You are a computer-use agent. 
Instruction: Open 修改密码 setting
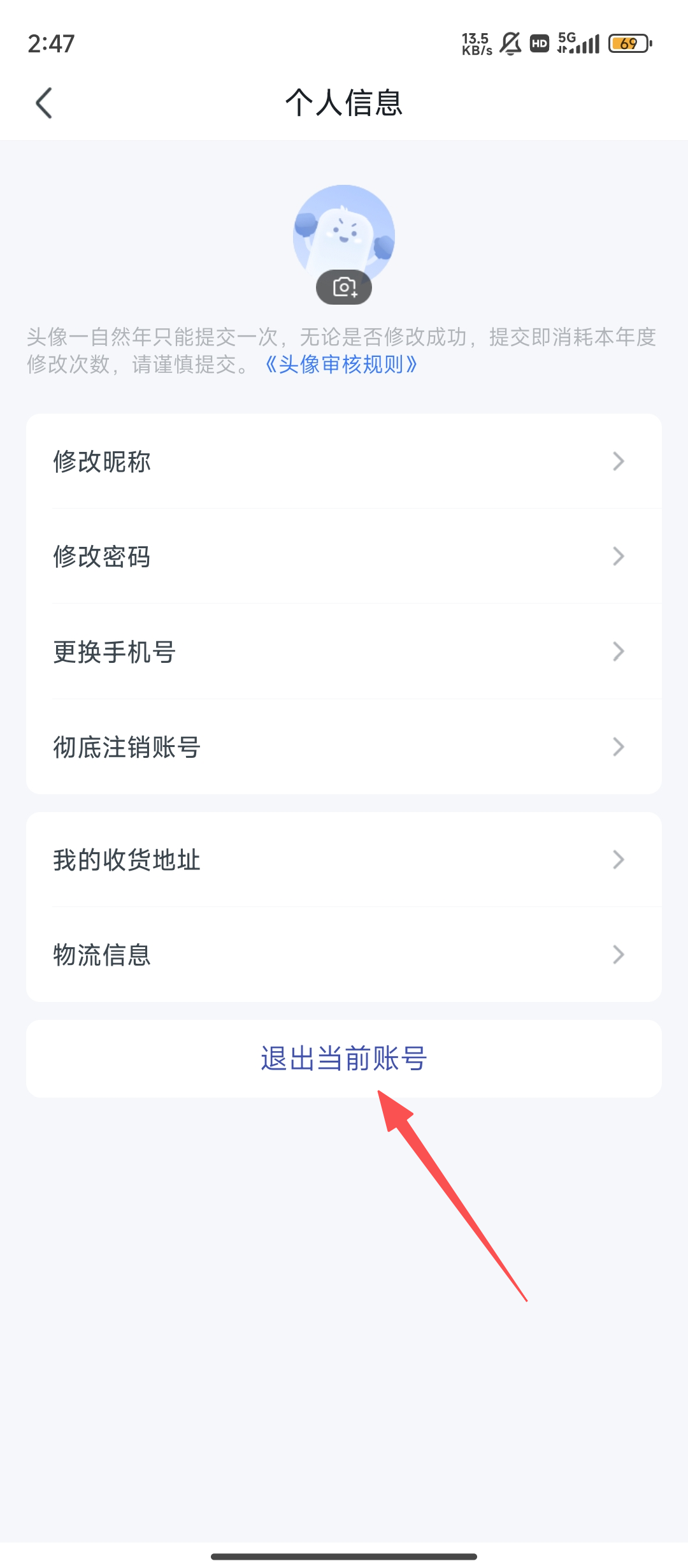344,556
